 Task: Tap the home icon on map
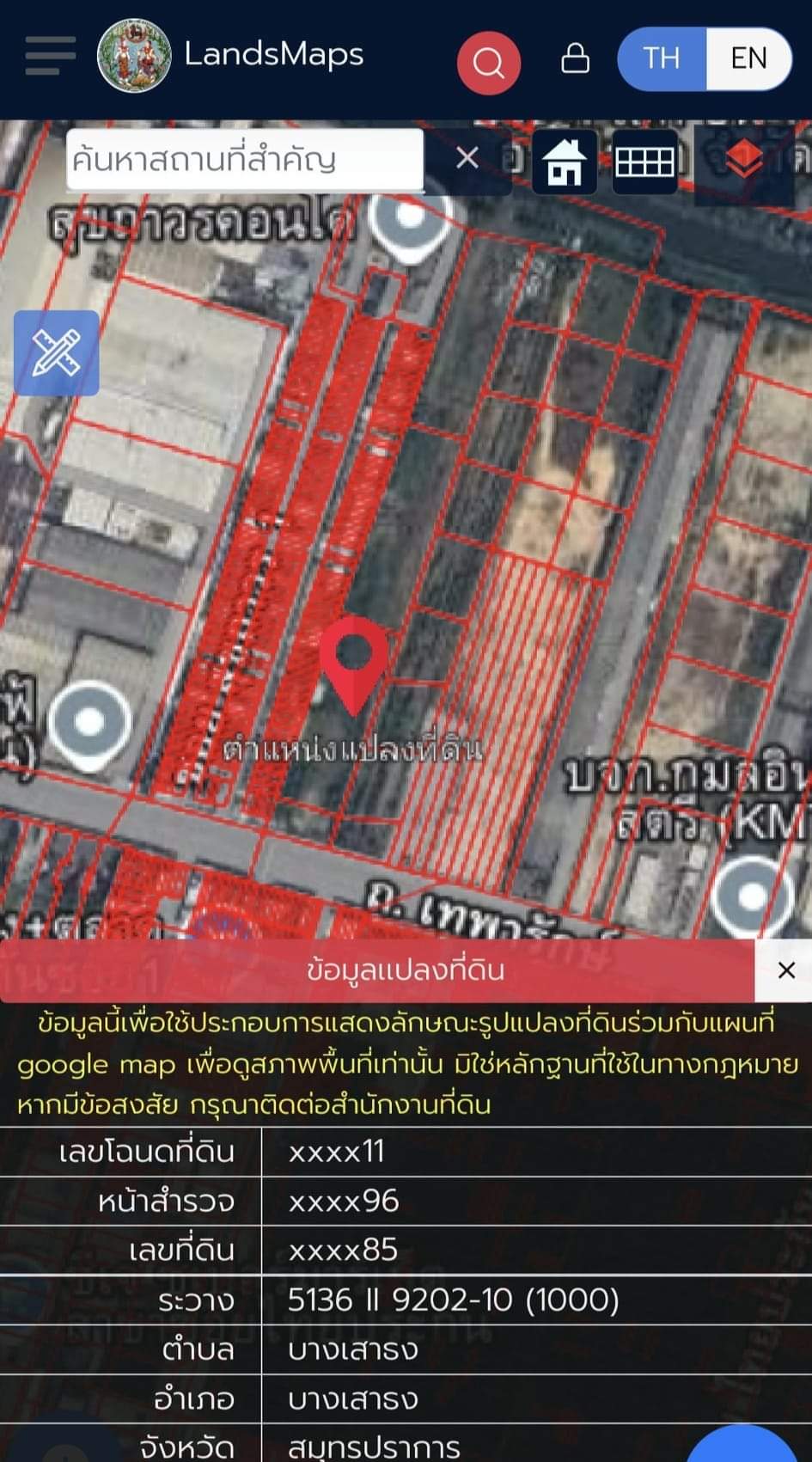tap(565, 162)
